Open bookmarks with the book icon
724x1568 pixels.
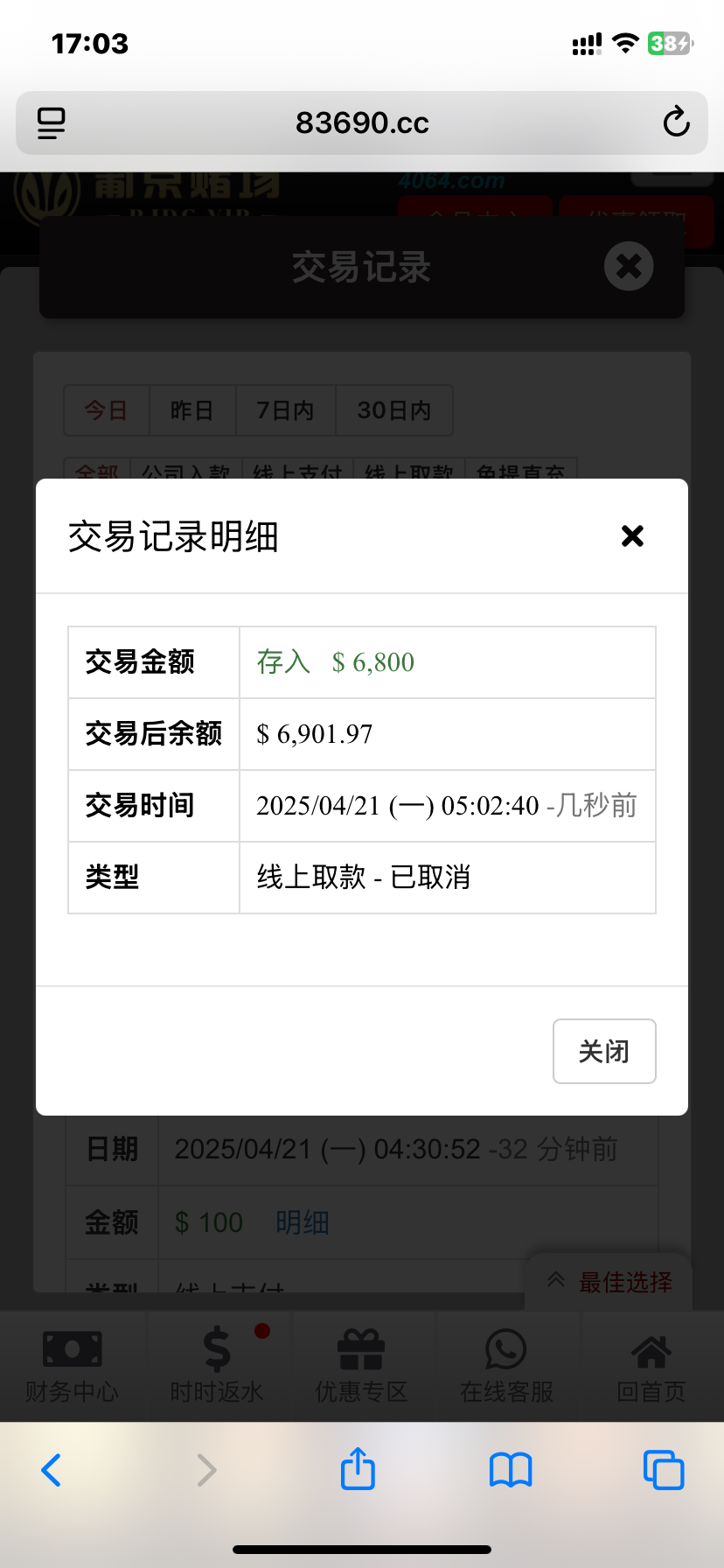point(510,1469)
